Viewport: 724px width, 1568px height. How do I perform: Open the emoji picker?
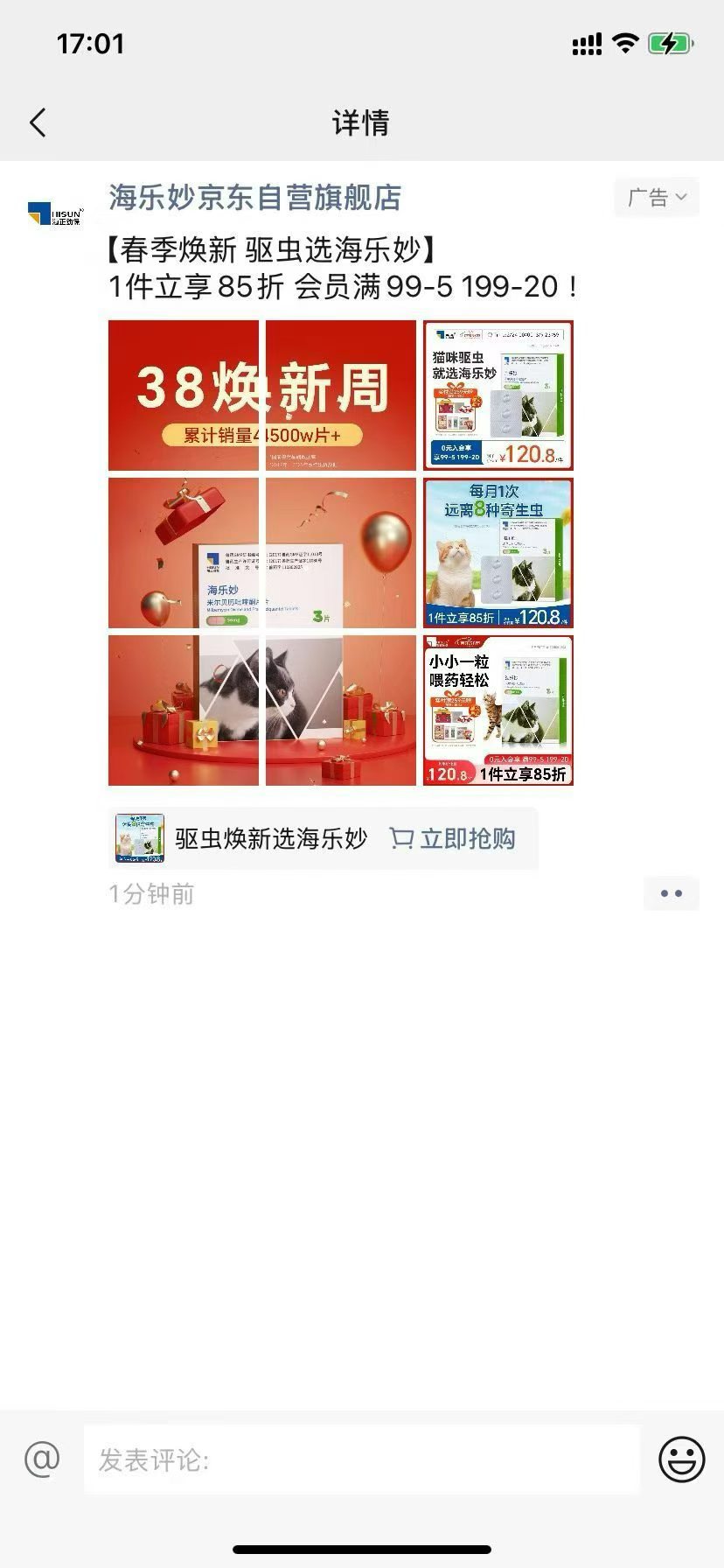point(681,1459)
